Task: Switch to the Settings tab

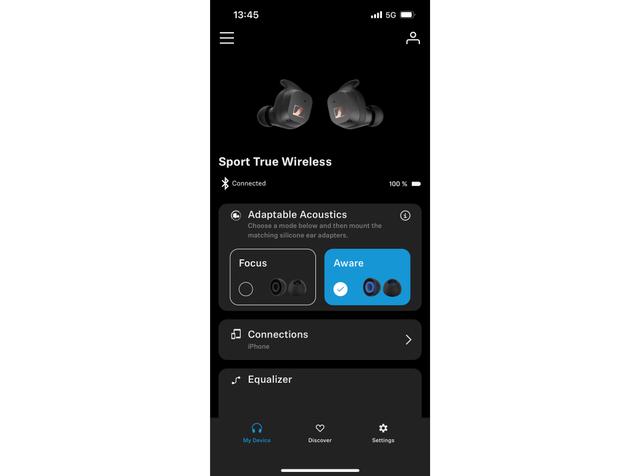Action: pos(383,433)
